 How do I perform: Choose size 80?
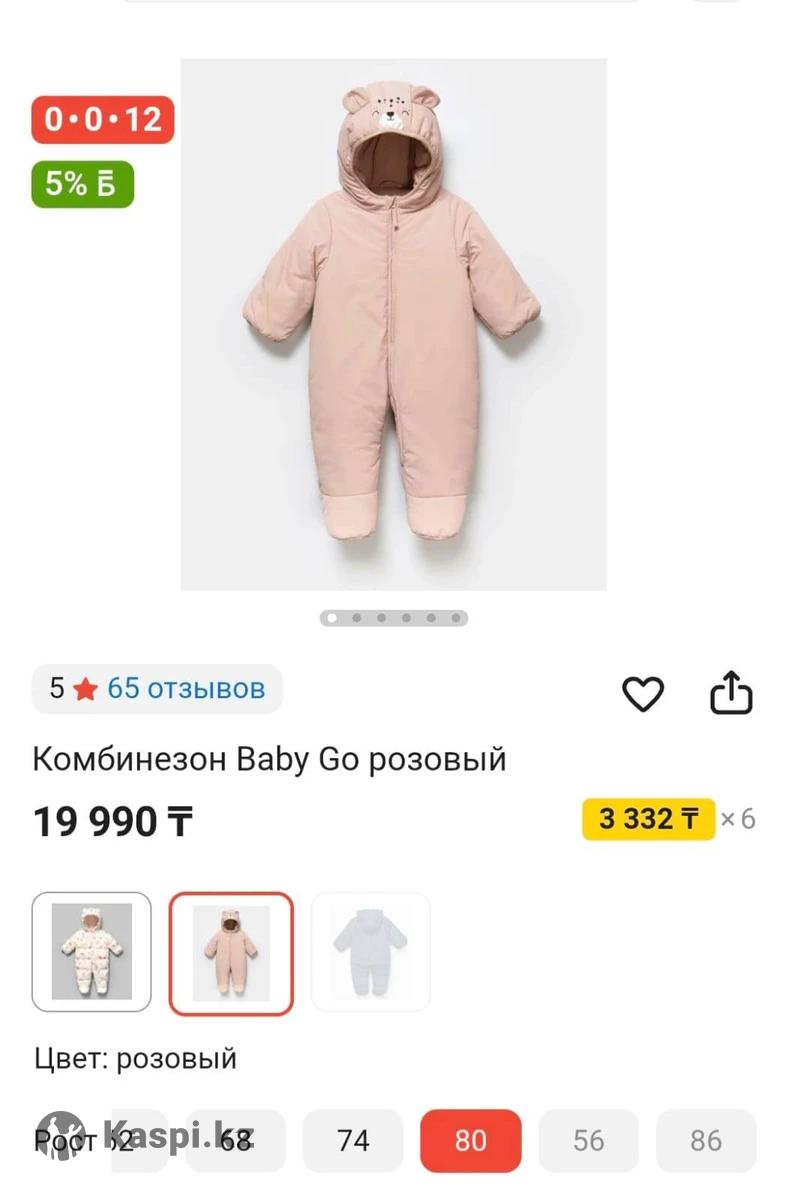[x=470, y=1140]
